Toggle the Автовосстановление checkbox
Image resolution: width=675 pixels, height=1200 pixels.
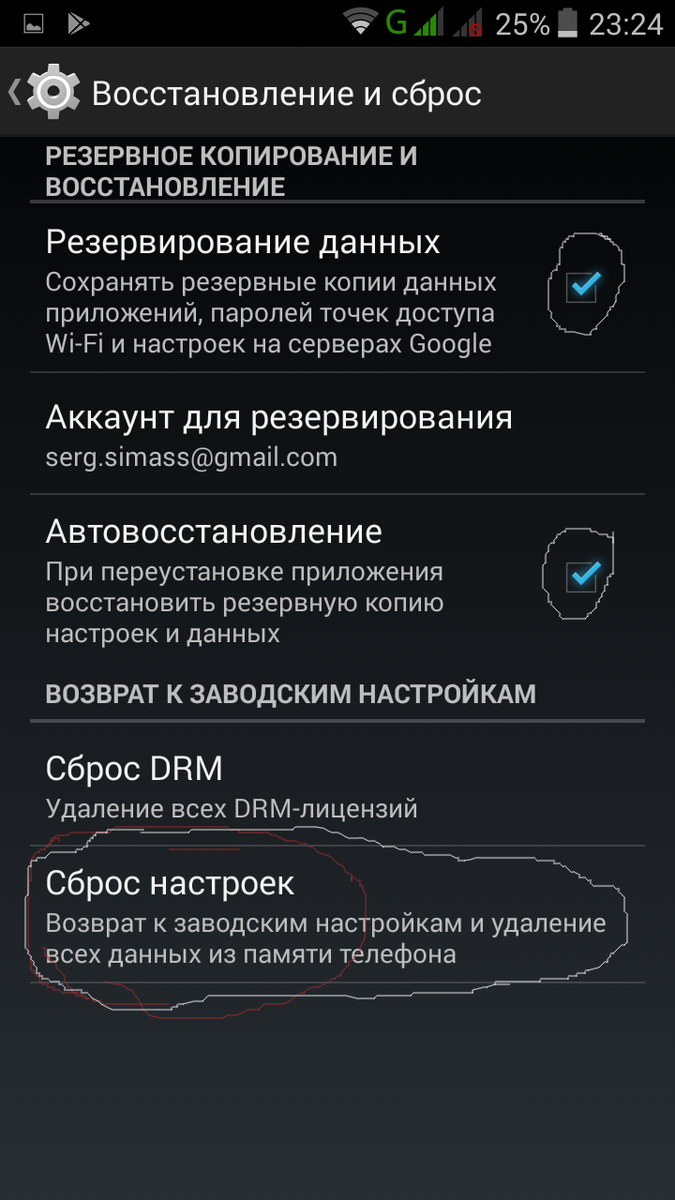(x=581, y=575)
